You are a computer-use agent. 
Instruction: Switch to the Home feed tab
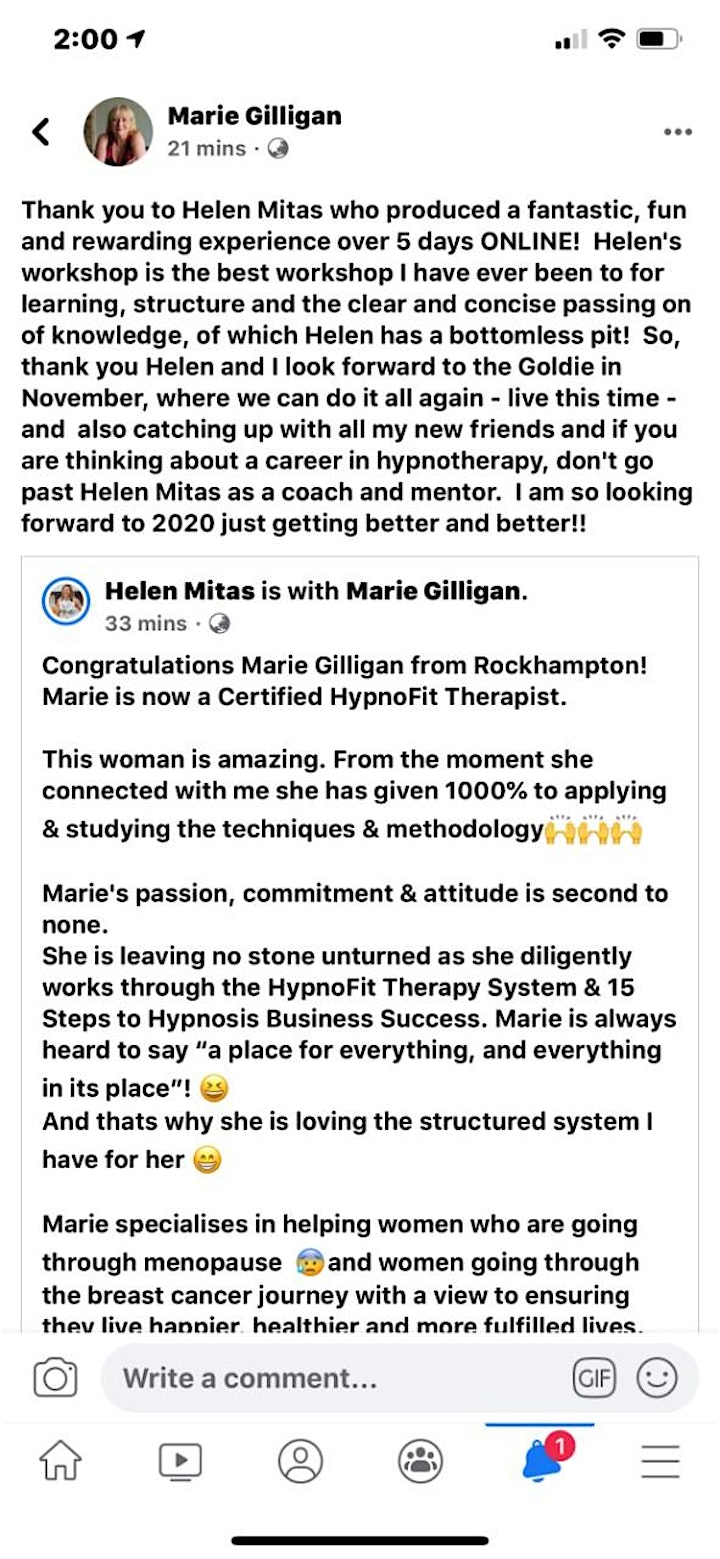point(60,1461)
